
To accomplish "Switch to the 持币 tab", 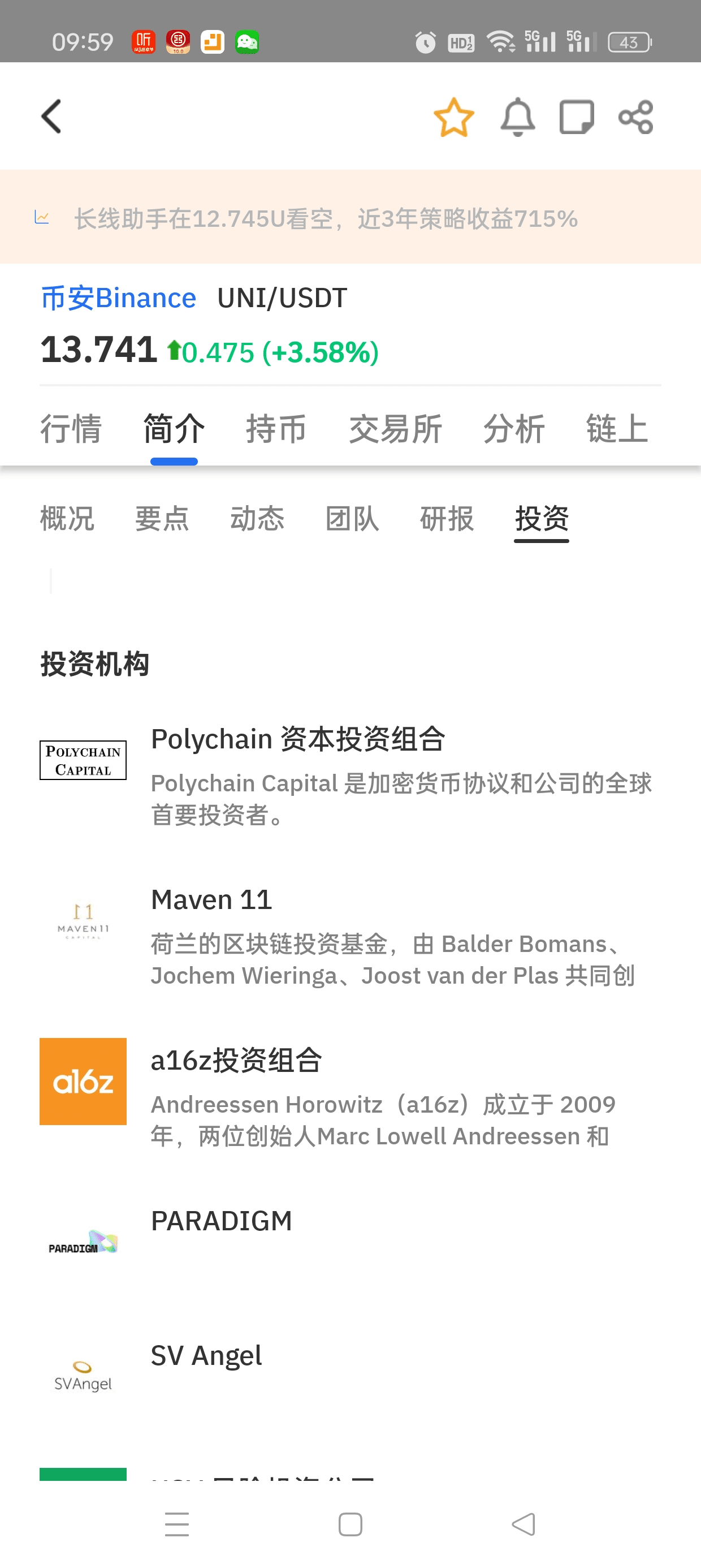I will pyautogui.click(x=276, y=429).
